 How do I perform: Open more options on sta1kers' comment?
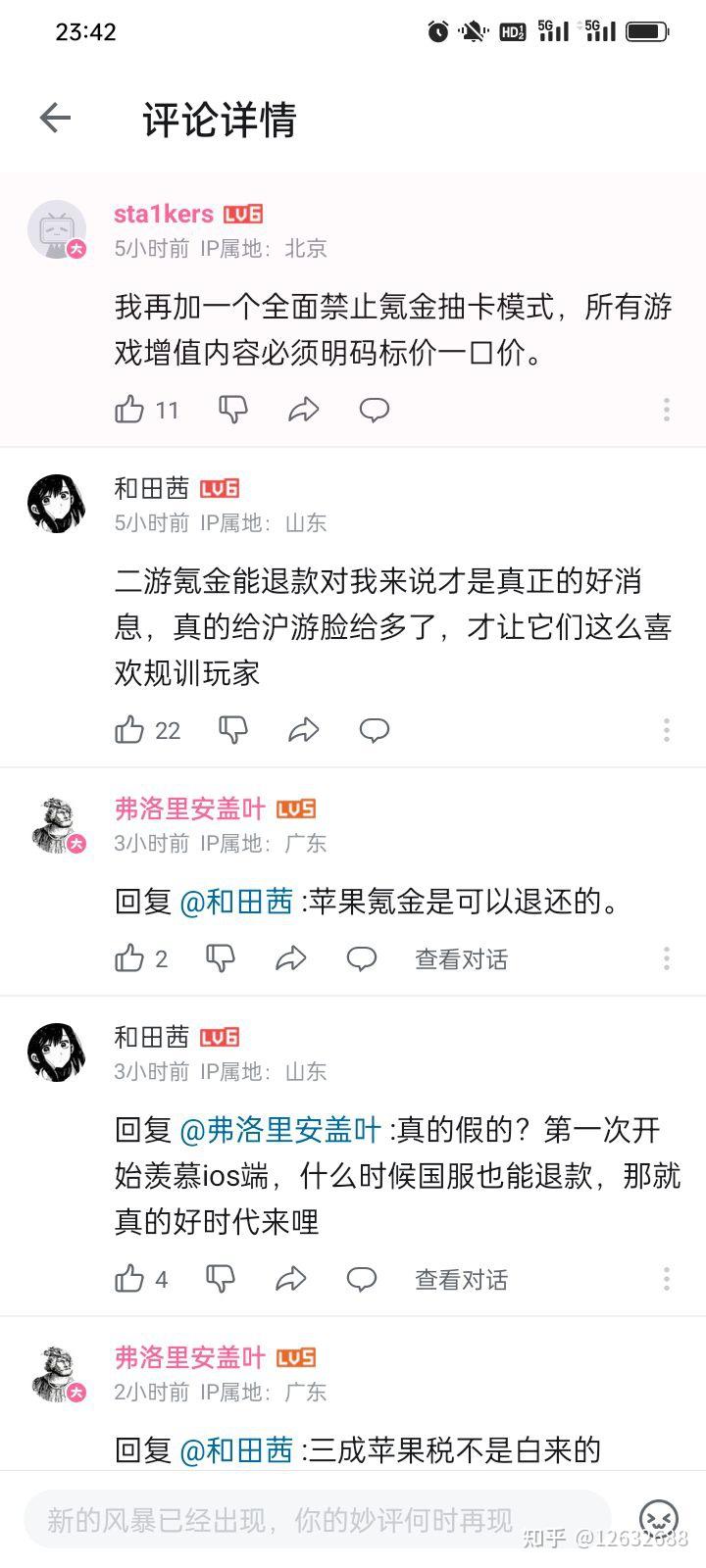click(x=667, y=410)
